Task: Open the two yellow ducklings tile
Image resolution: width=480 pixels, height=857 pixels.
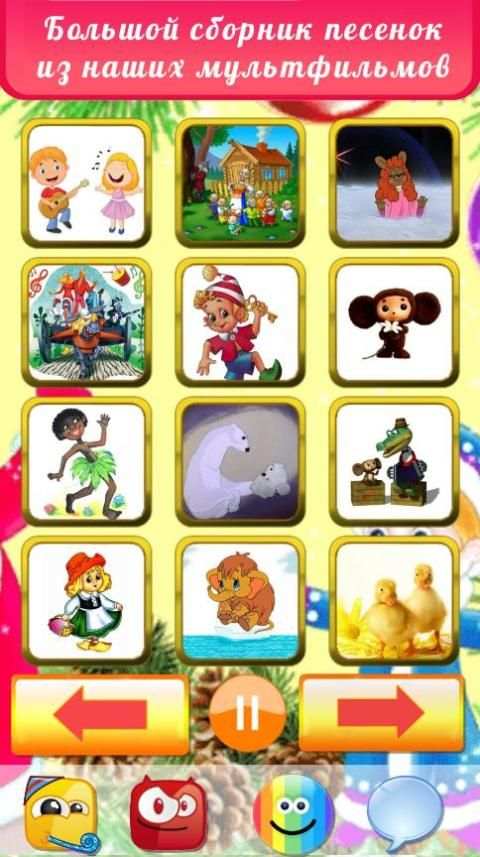Action: click(x=394, y=600)
